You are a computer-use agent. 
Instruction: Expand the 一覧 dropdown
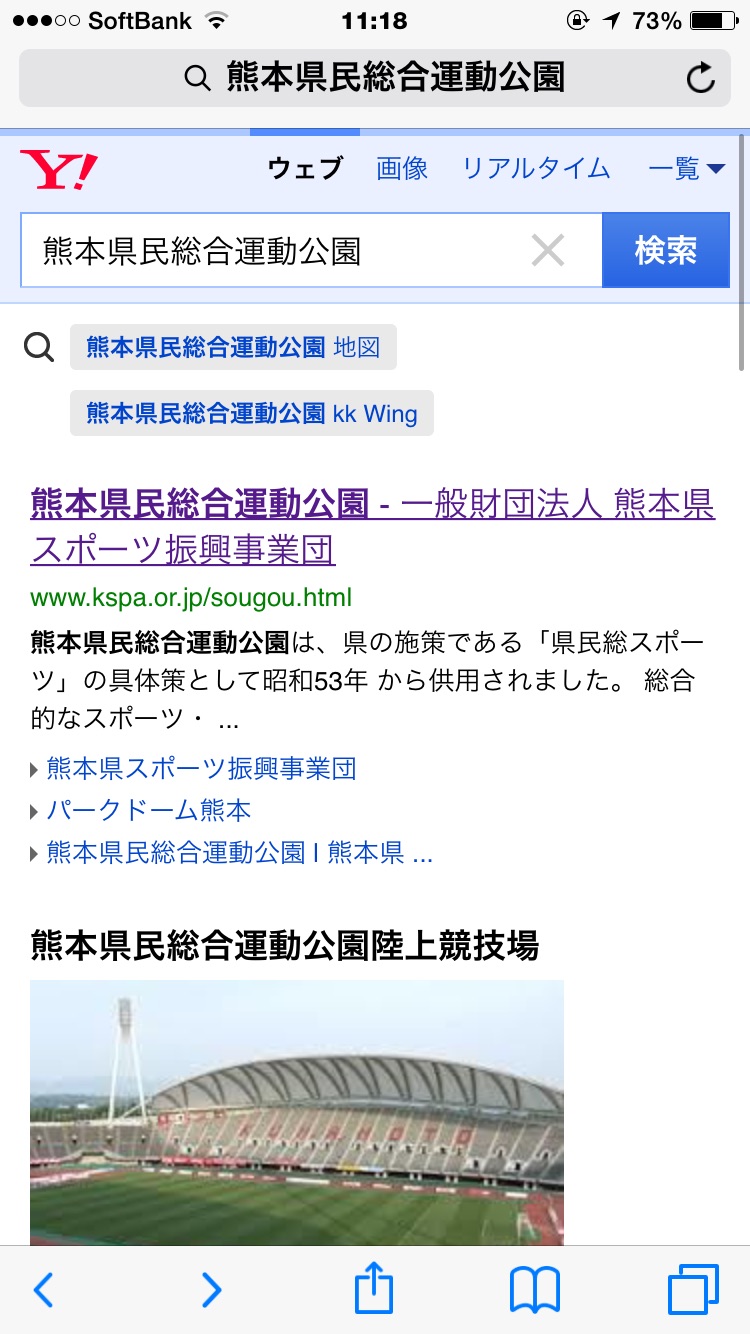pos(687,168)
